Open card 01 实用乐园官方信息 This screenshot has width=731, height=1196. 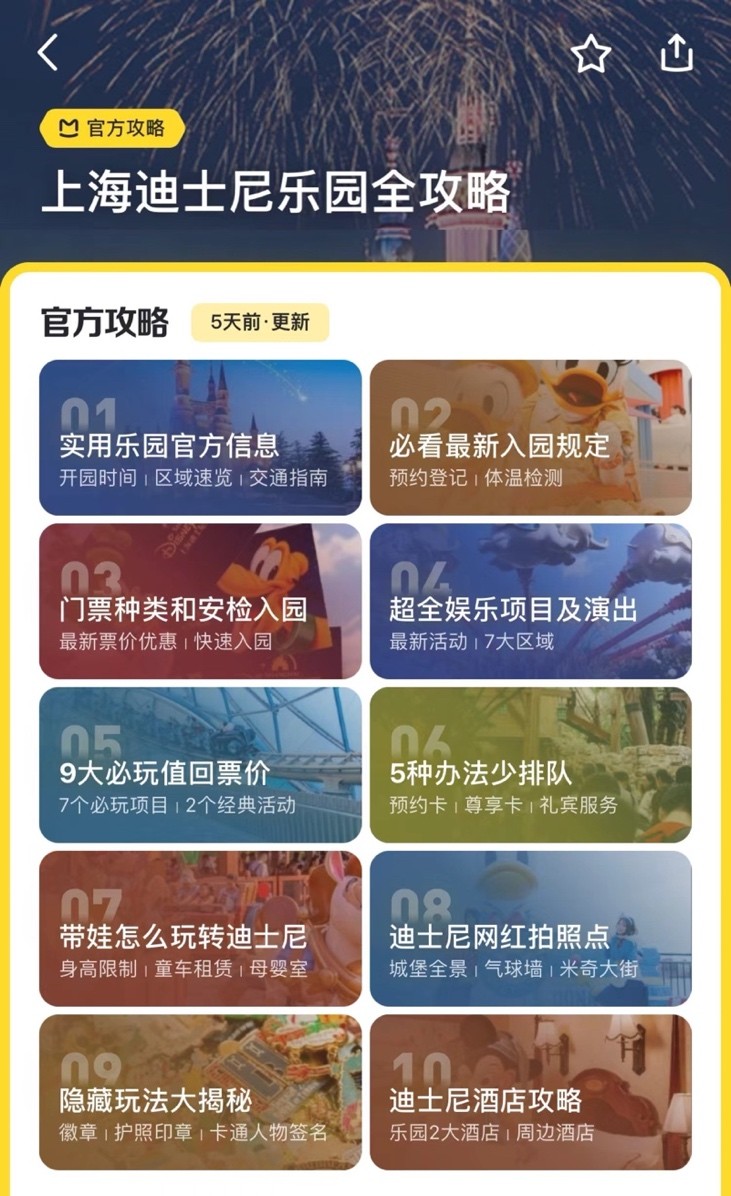(x=200, y=438)
